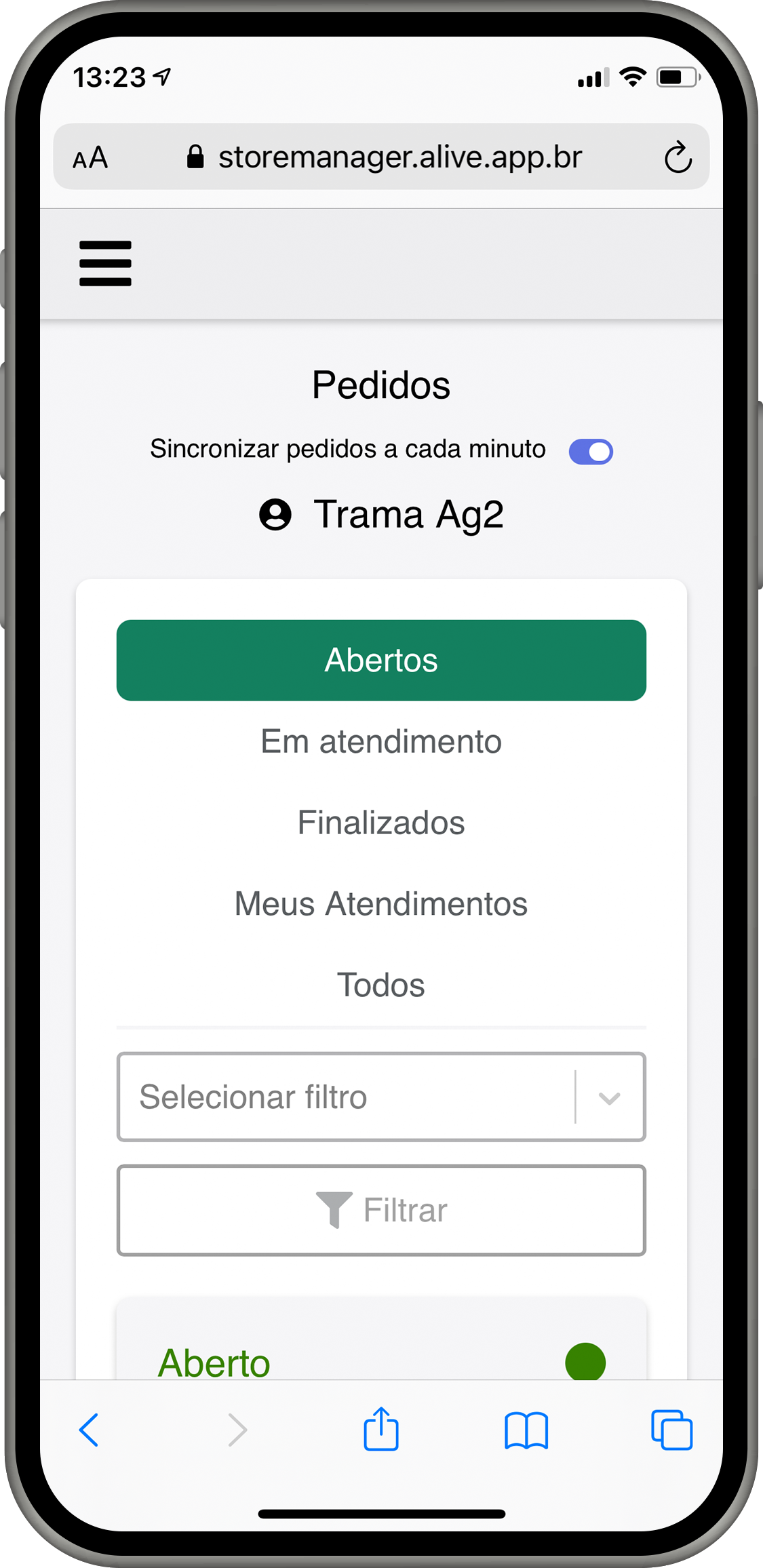Disable the Sincronizar pedidos a cada minuto switch

(591, 451)
